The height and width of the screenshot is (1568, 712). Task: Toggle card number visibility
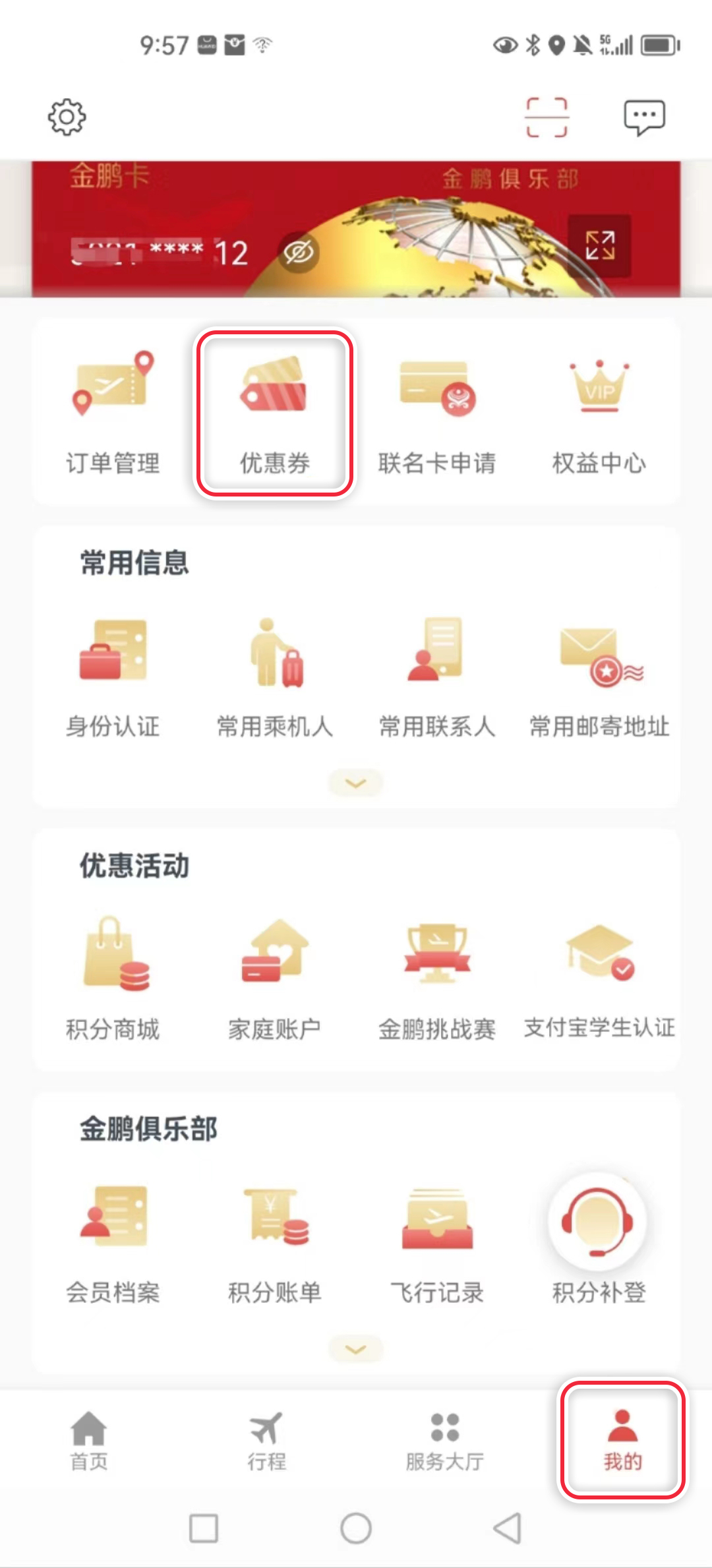[299, 253]
